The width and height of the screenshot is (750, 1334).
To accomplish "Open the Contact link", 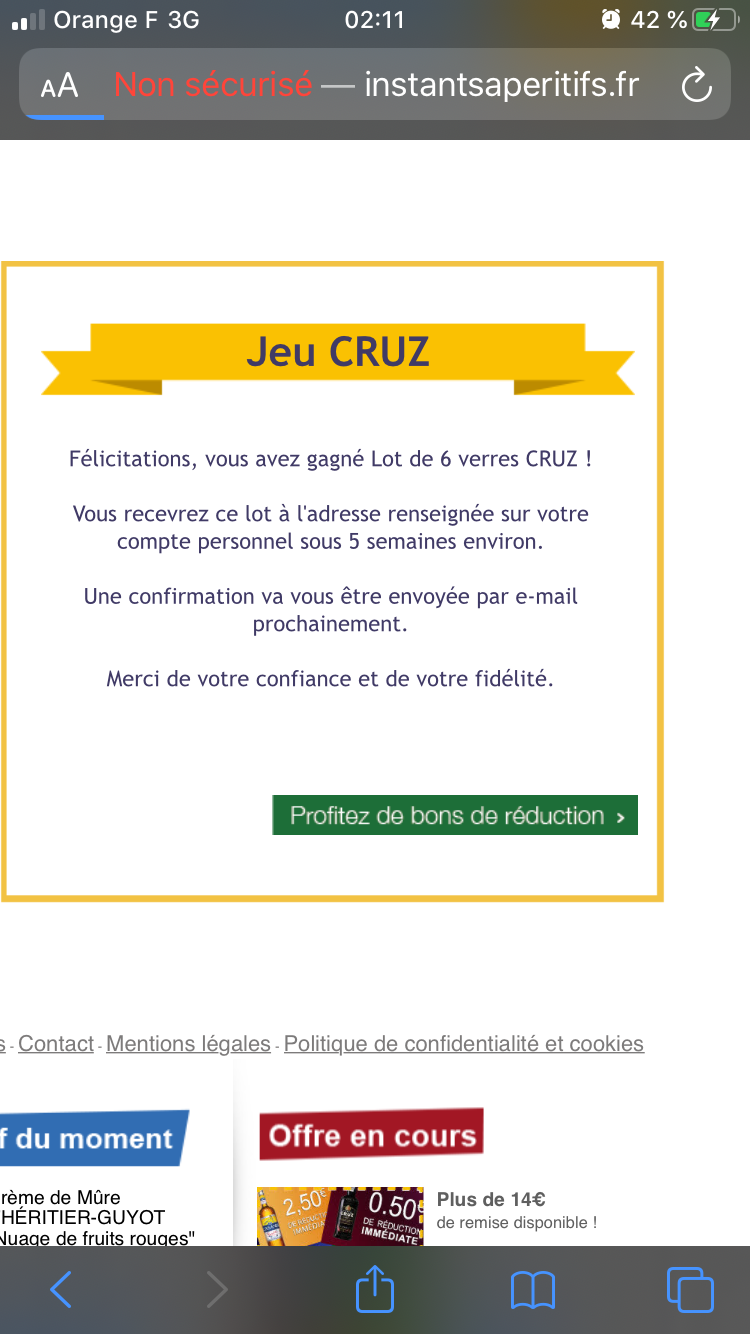I will click(56, 1044).
